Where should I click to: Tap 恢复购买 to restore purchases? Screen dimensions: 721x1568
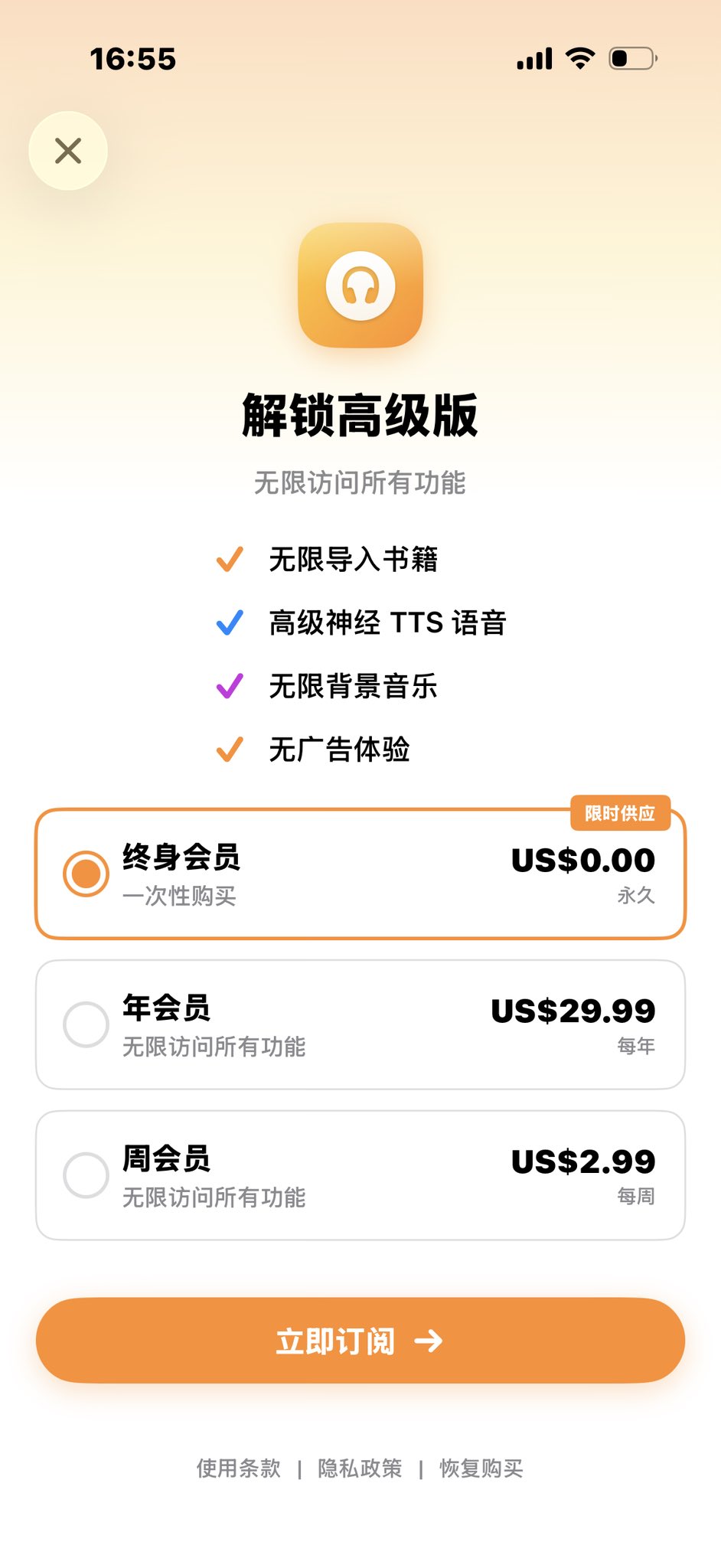(481, 1468)
